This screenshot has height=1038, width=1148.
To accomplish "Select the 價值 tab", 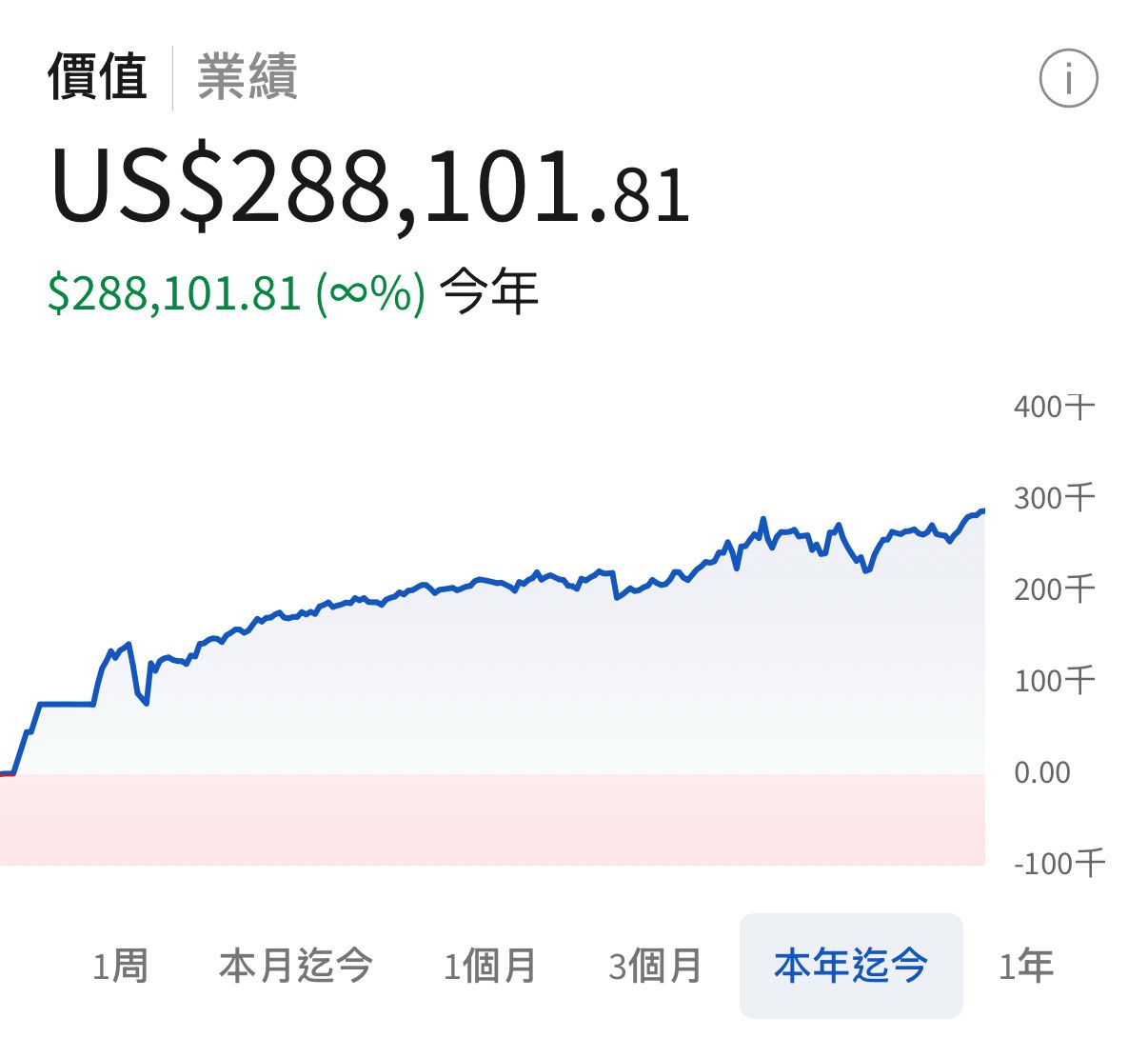I will (x=97, y=77).
